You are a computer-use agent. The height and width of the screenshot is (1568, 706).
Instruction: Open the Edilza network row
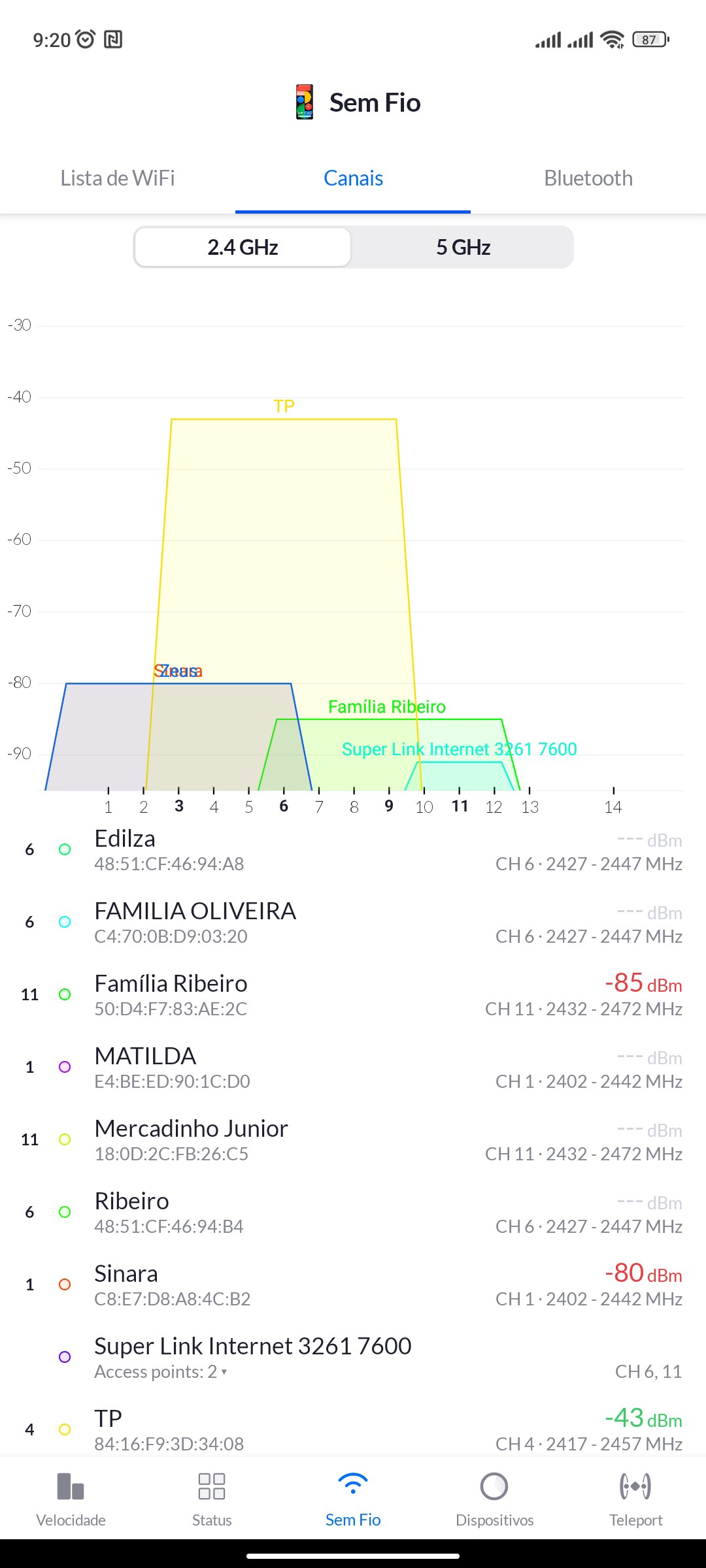point(353,850)
